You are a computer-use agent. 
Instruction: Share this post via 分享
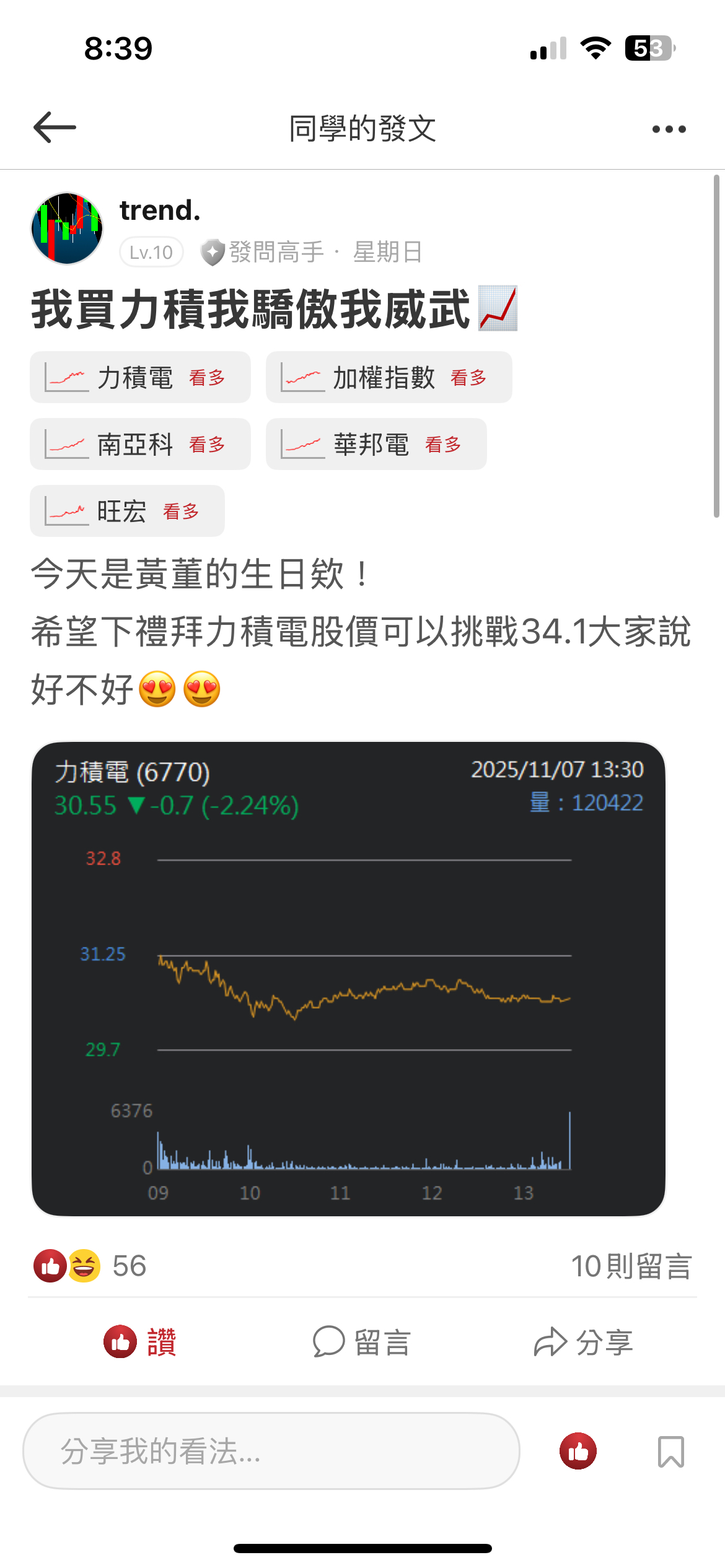pos(583,1343)
